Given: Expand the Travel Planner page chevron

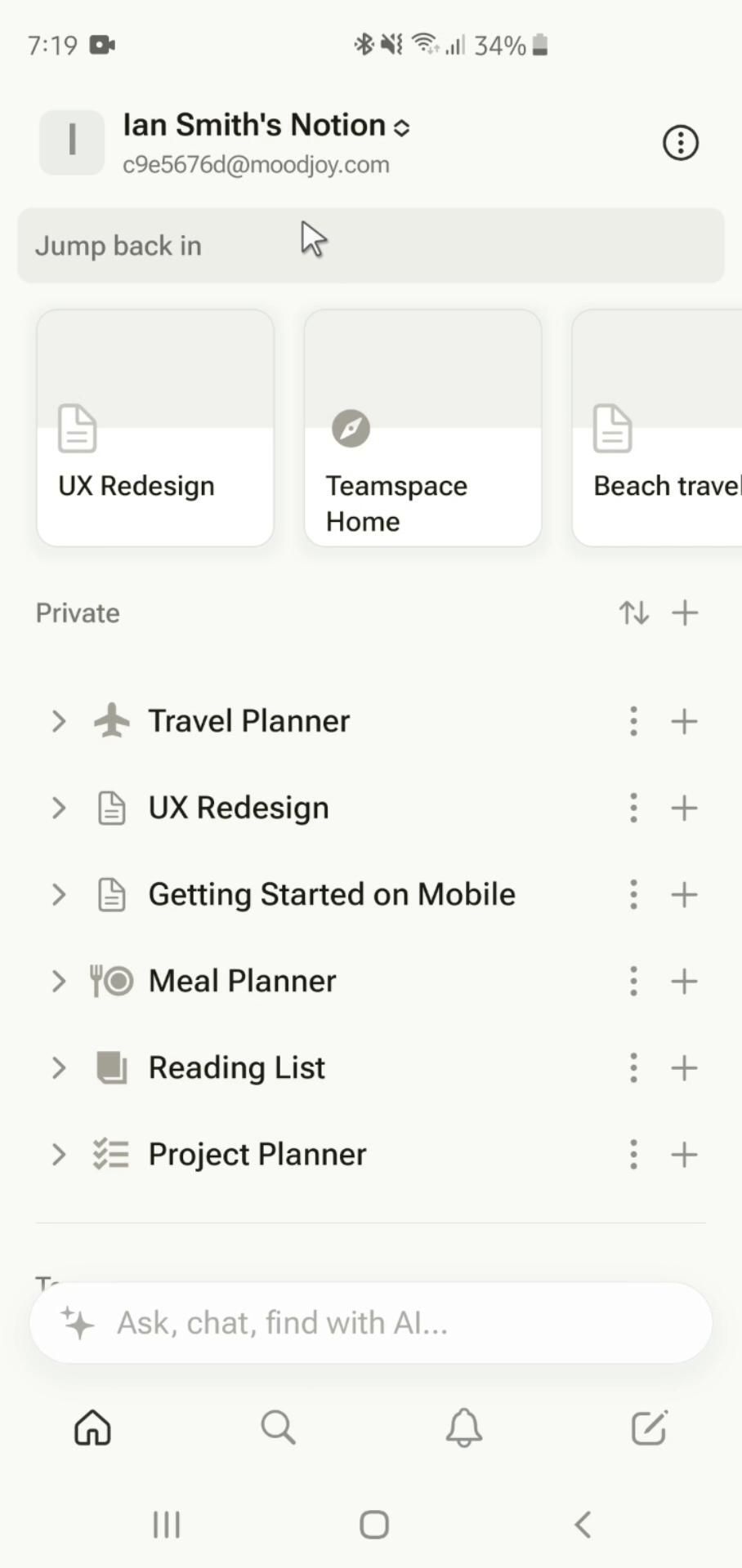Looking at the screenshot, I should (x=58, y=721).
